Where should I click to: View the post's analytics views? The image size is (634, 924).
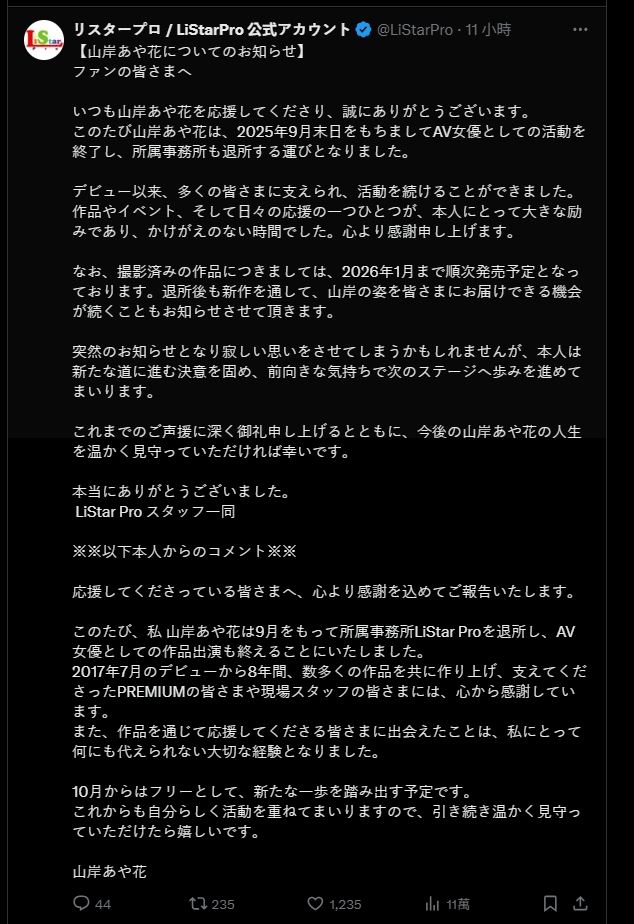(x=431, y=903)
